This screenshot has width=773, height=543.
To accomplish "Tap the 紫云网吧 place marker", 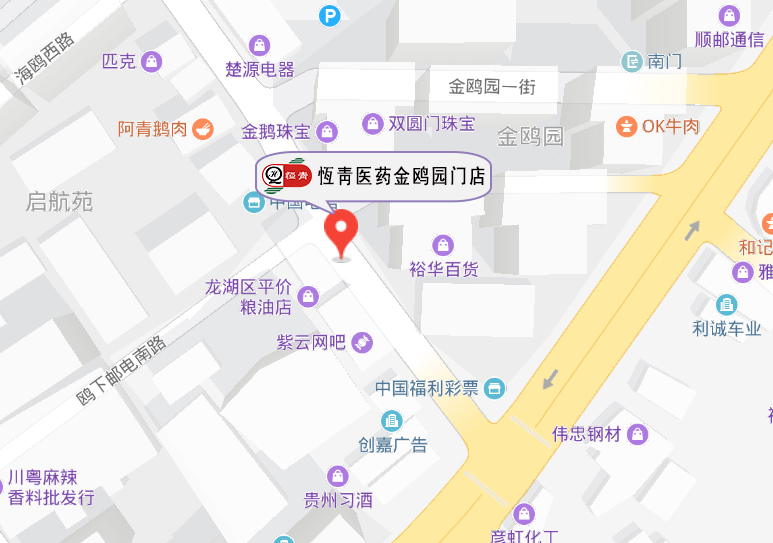I will 361,342.
